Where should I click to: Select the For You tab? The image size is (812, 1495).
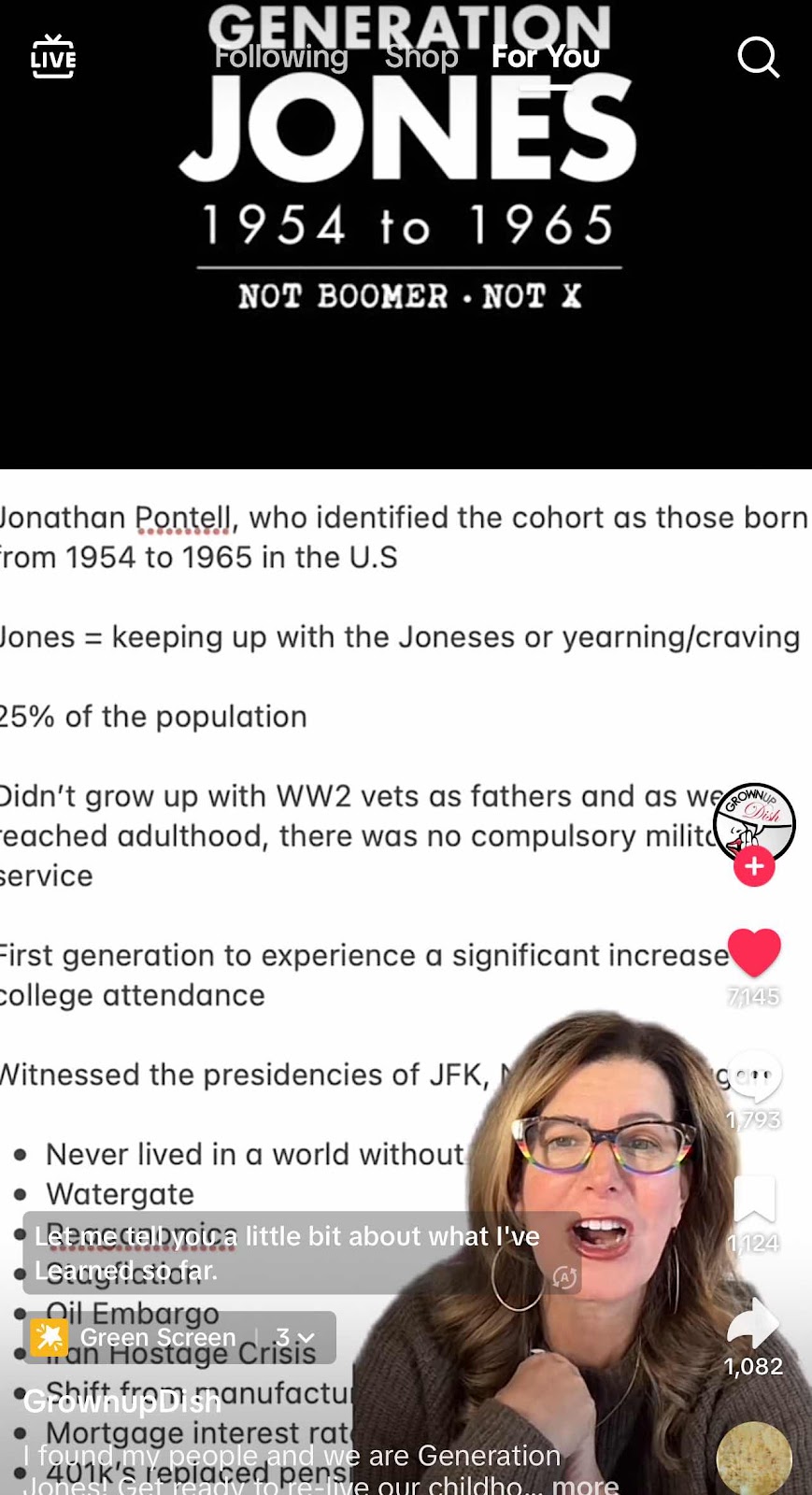tap(546, 57)
